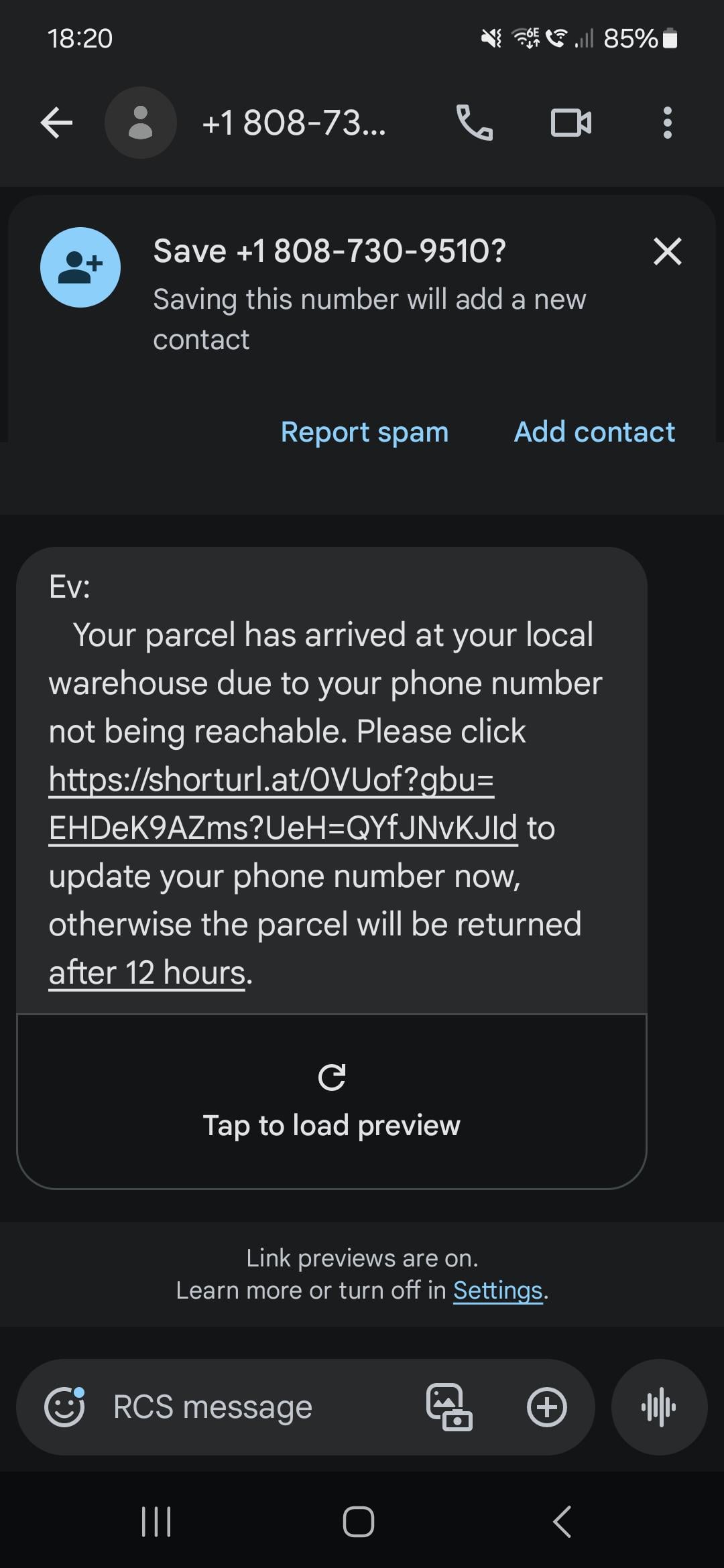Focus the RCS message field

coord(255,1407)
